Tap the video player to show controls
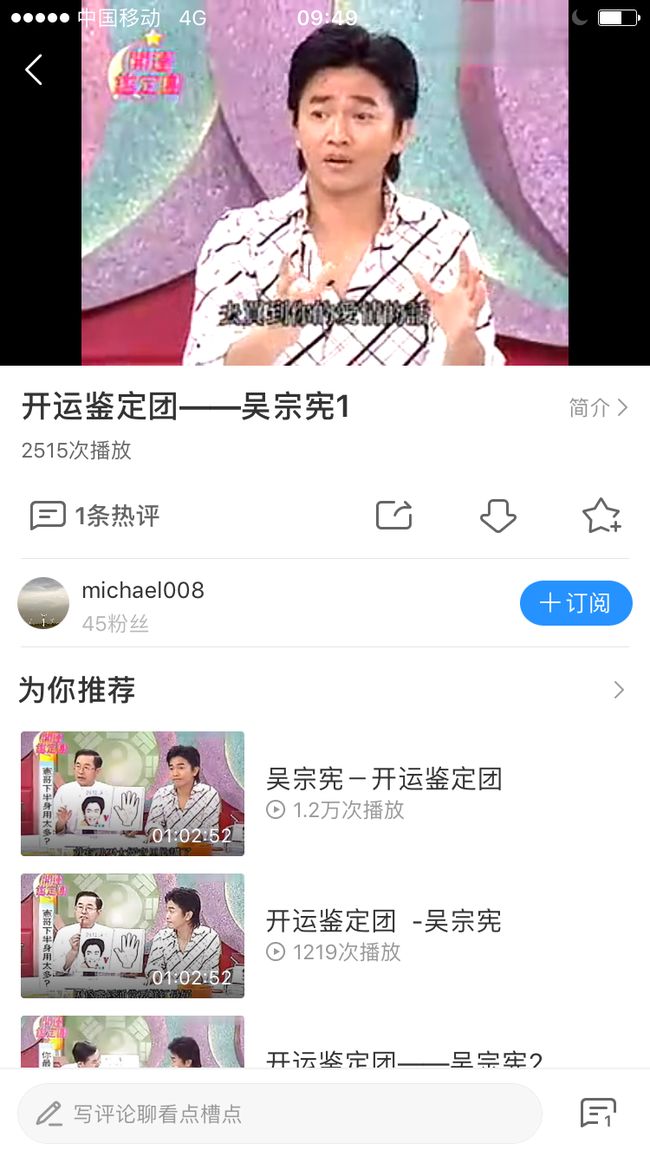Viewport: 650px width, 1156px height. click(x=324, y=183)
